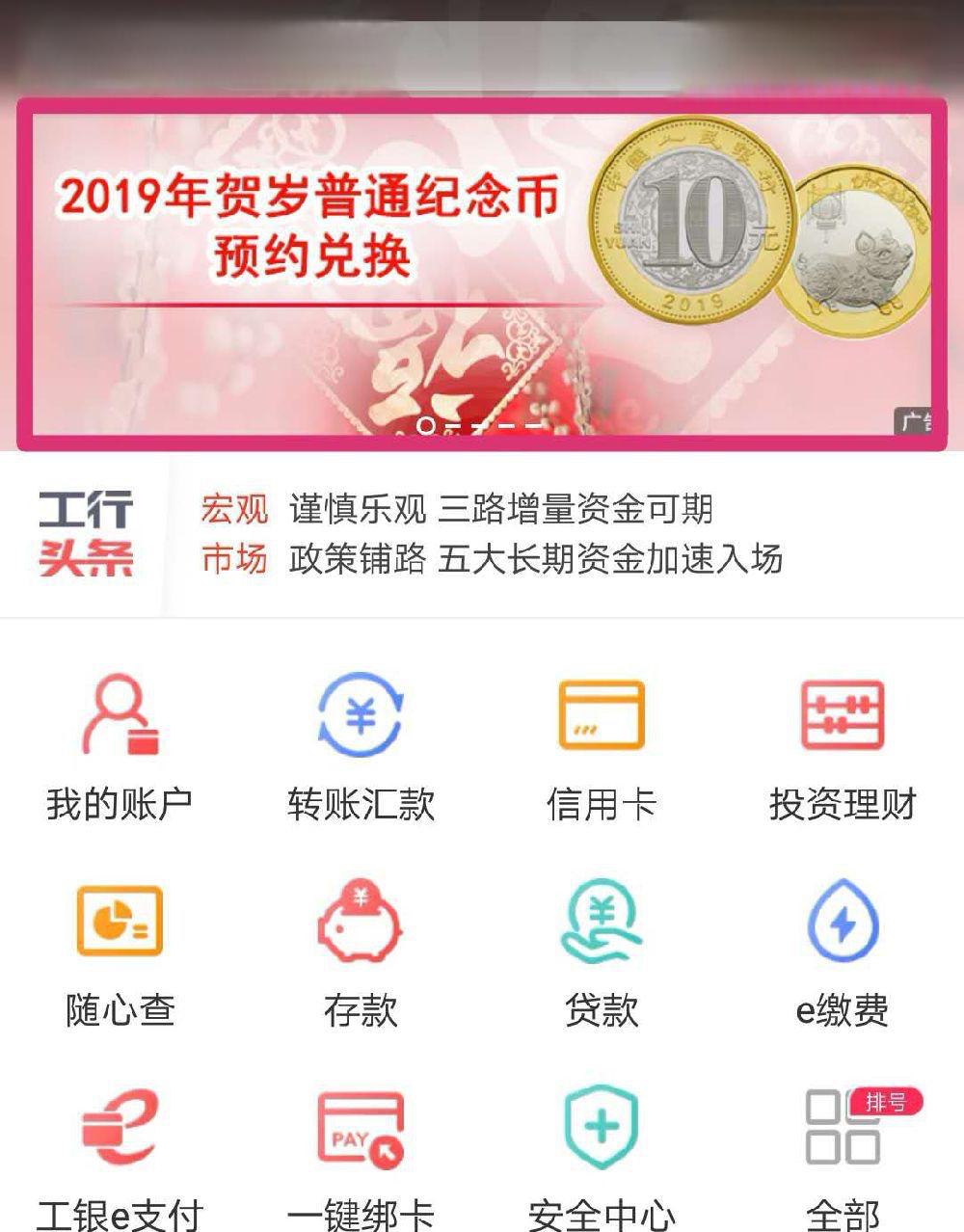Select the first carousel indicator dot
The image size is (964, 1232).
(426, 424)
